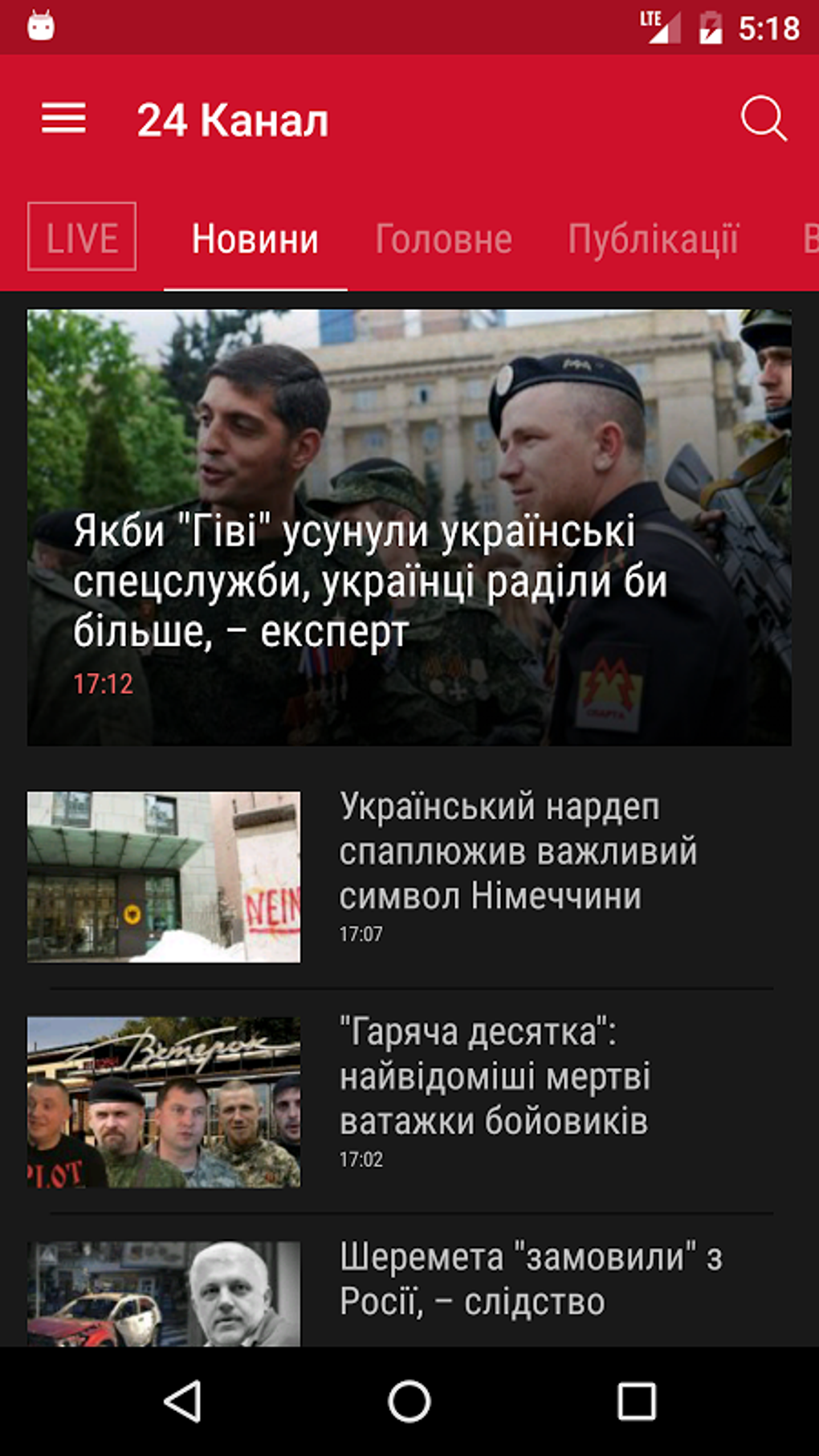
Task: Open the LIVE broadcast
Action: pyautogui.click(x=82, y=237)
